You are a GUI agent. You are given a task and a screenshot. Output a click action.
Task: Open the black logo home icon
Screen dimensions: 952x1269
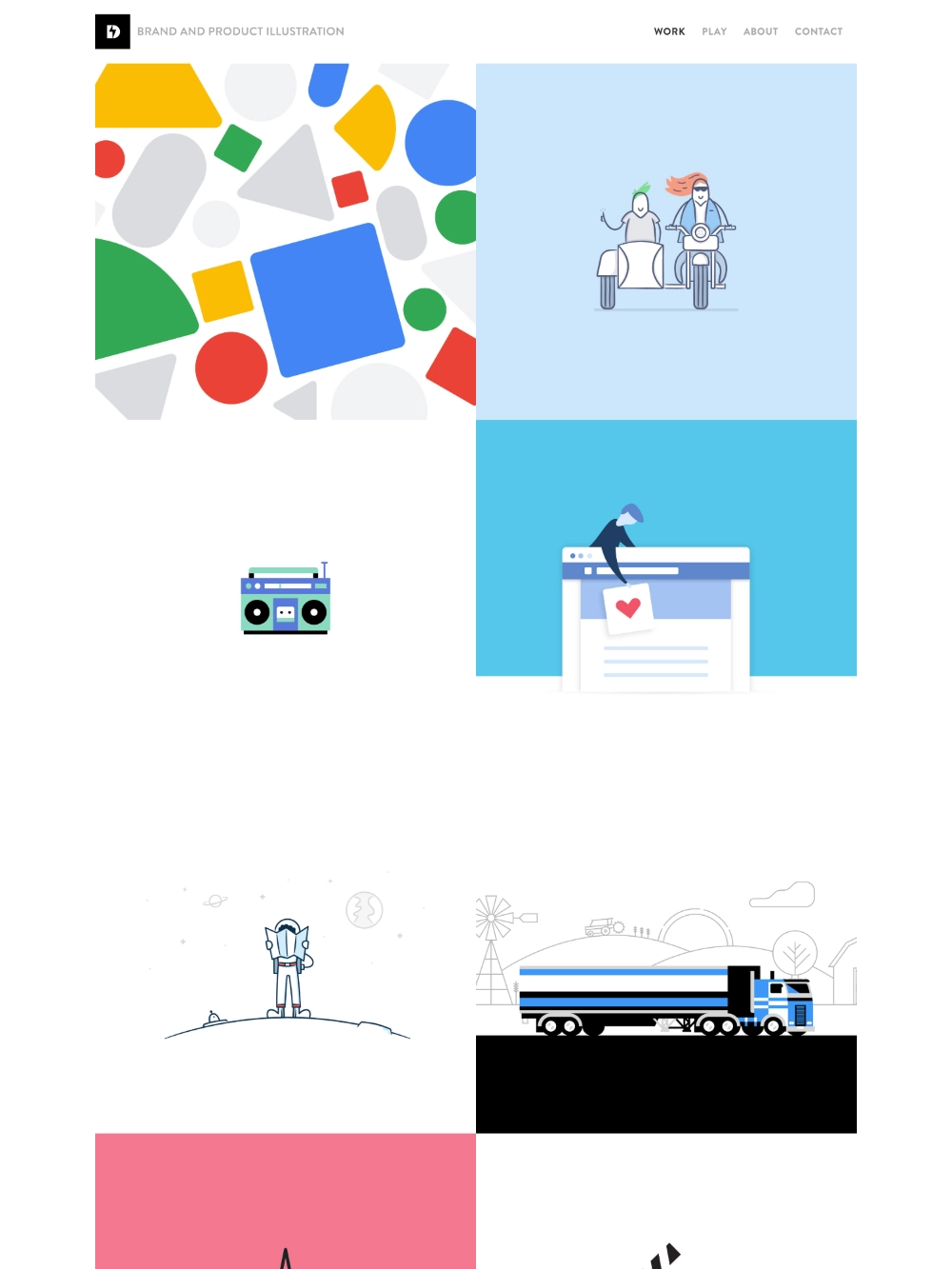tap(112, 31)
